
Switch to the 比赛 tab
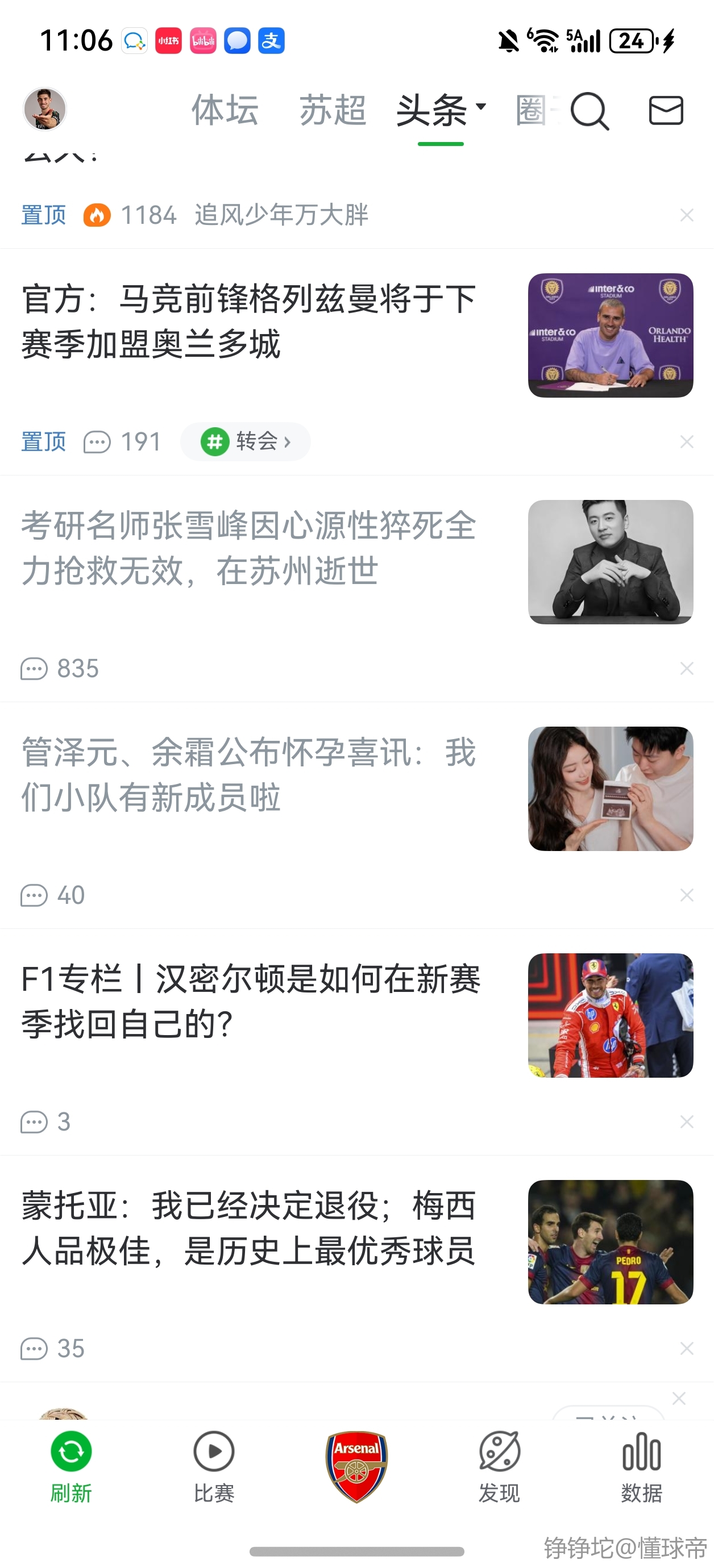coord(214,1466)
